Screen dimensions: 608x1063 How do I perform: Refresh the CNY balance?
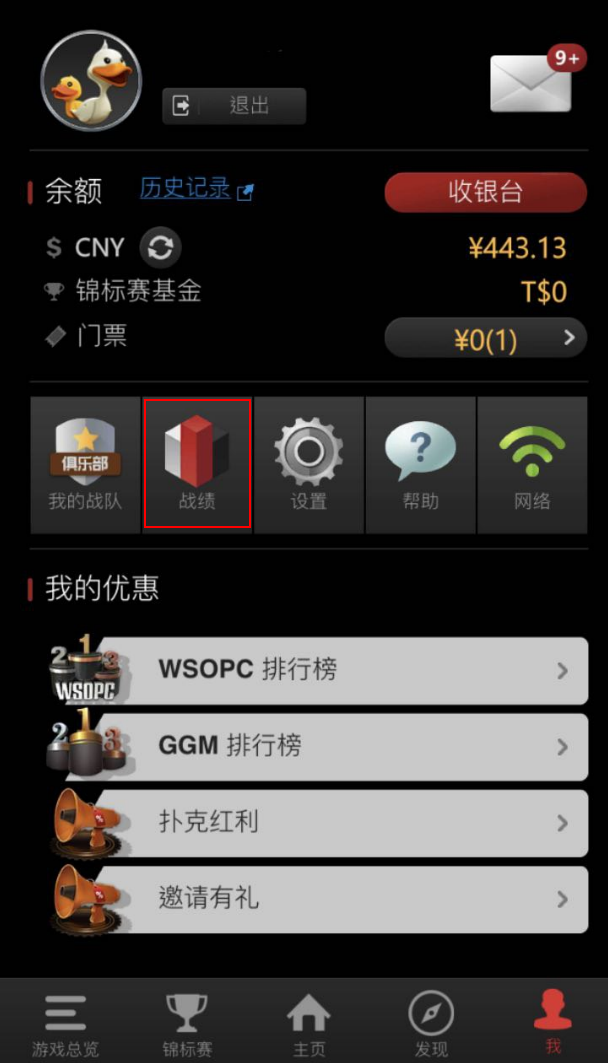160,247
